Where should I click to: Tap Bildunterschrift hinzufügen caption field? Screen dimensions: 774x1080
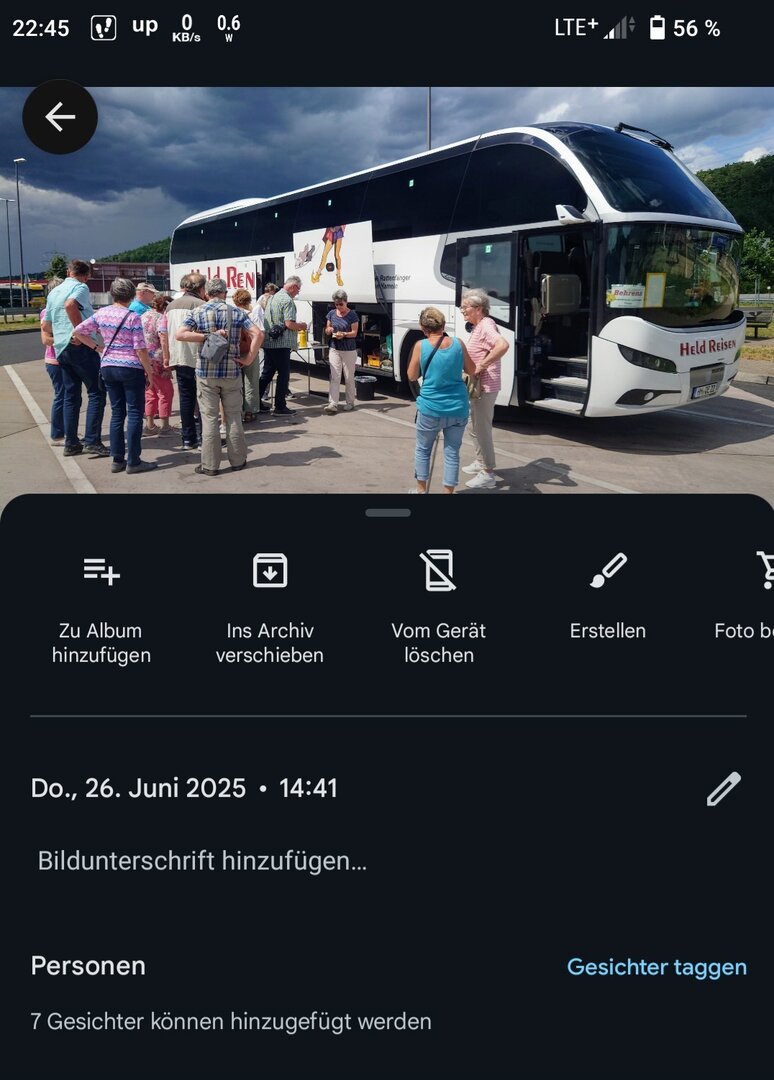(203, 861)
